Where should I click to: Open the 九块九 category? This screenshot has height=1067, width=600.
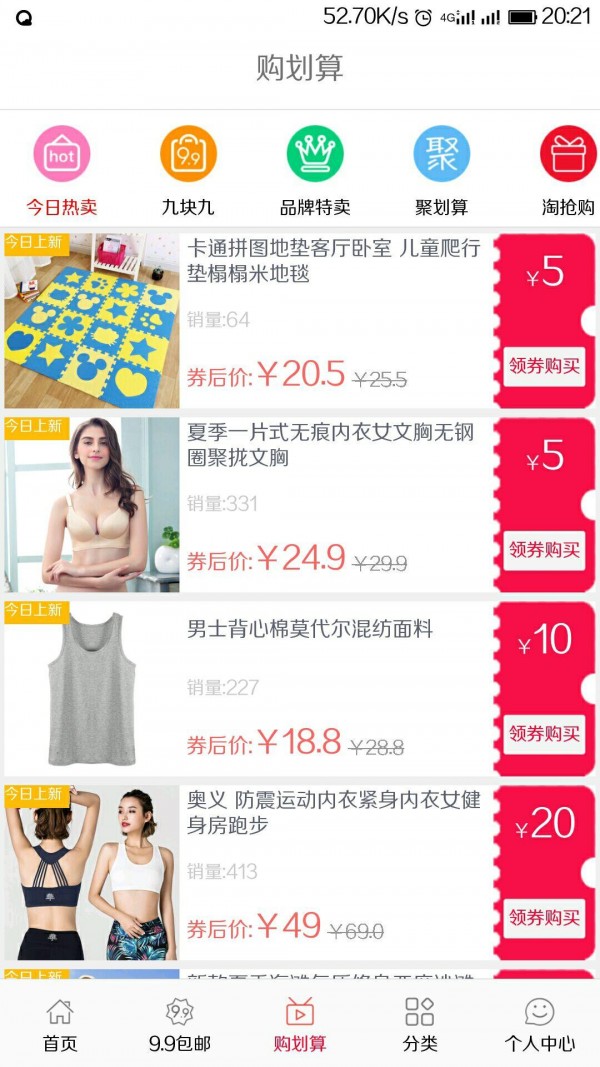point(188,170)
